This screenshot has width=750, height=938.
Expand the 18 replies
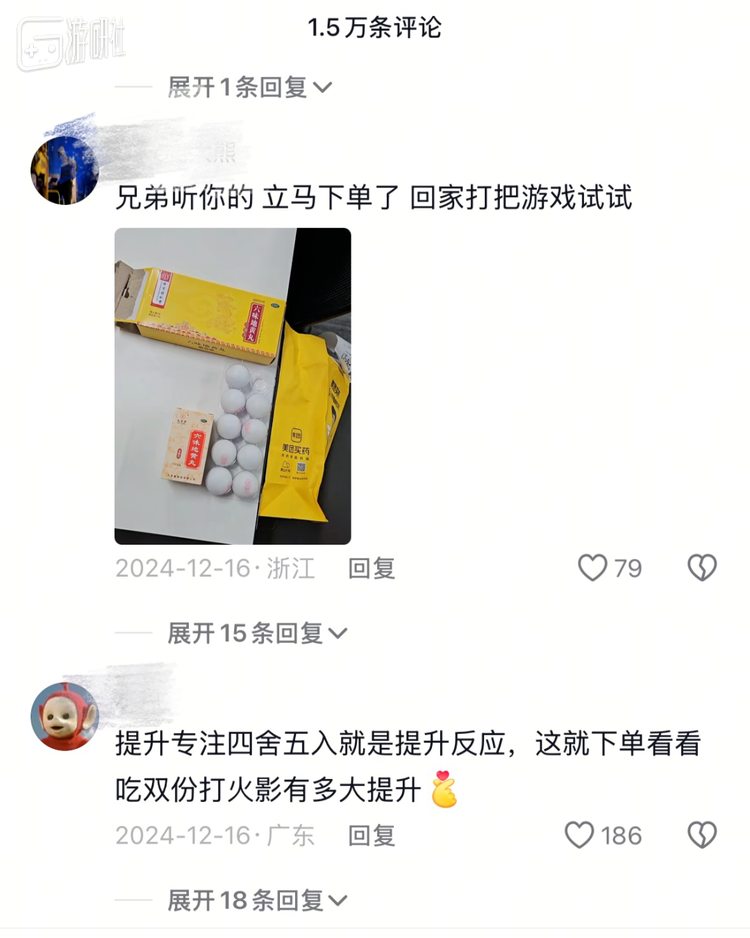click(257, 900)
